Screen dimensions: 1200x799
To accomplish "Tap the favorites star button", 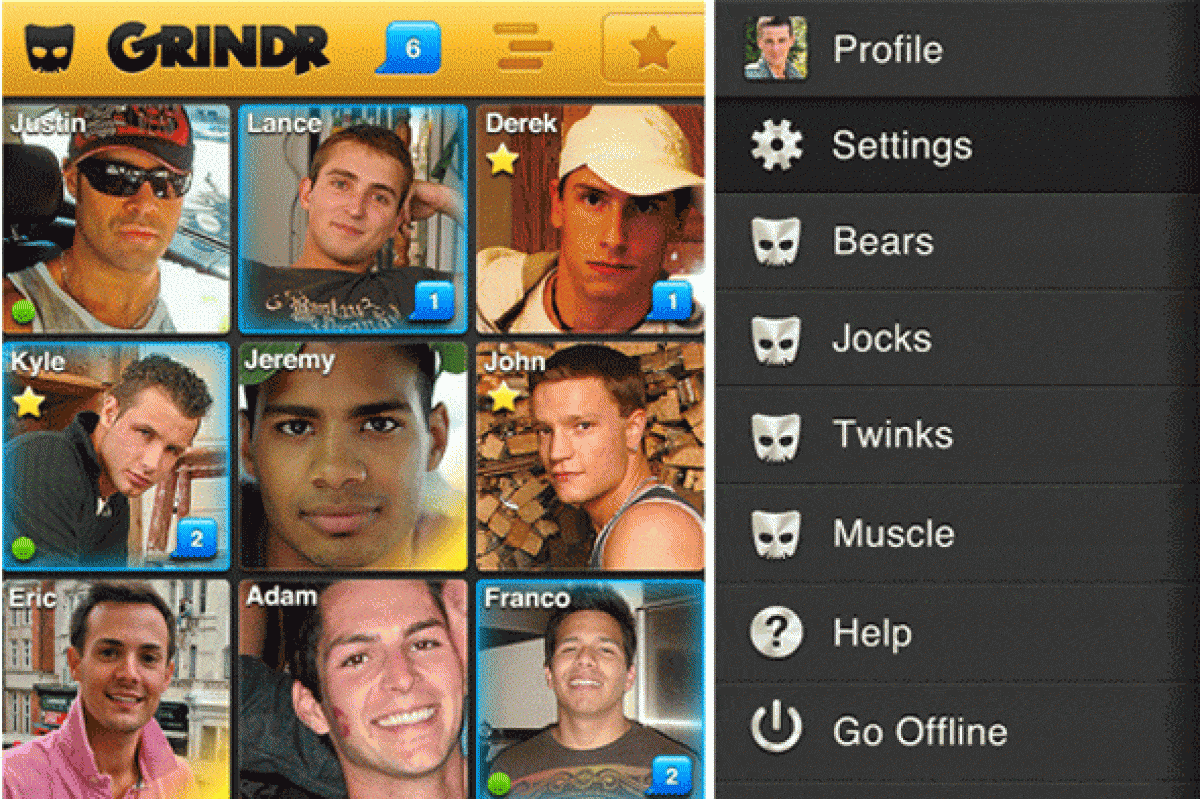I will coord(652,47).
